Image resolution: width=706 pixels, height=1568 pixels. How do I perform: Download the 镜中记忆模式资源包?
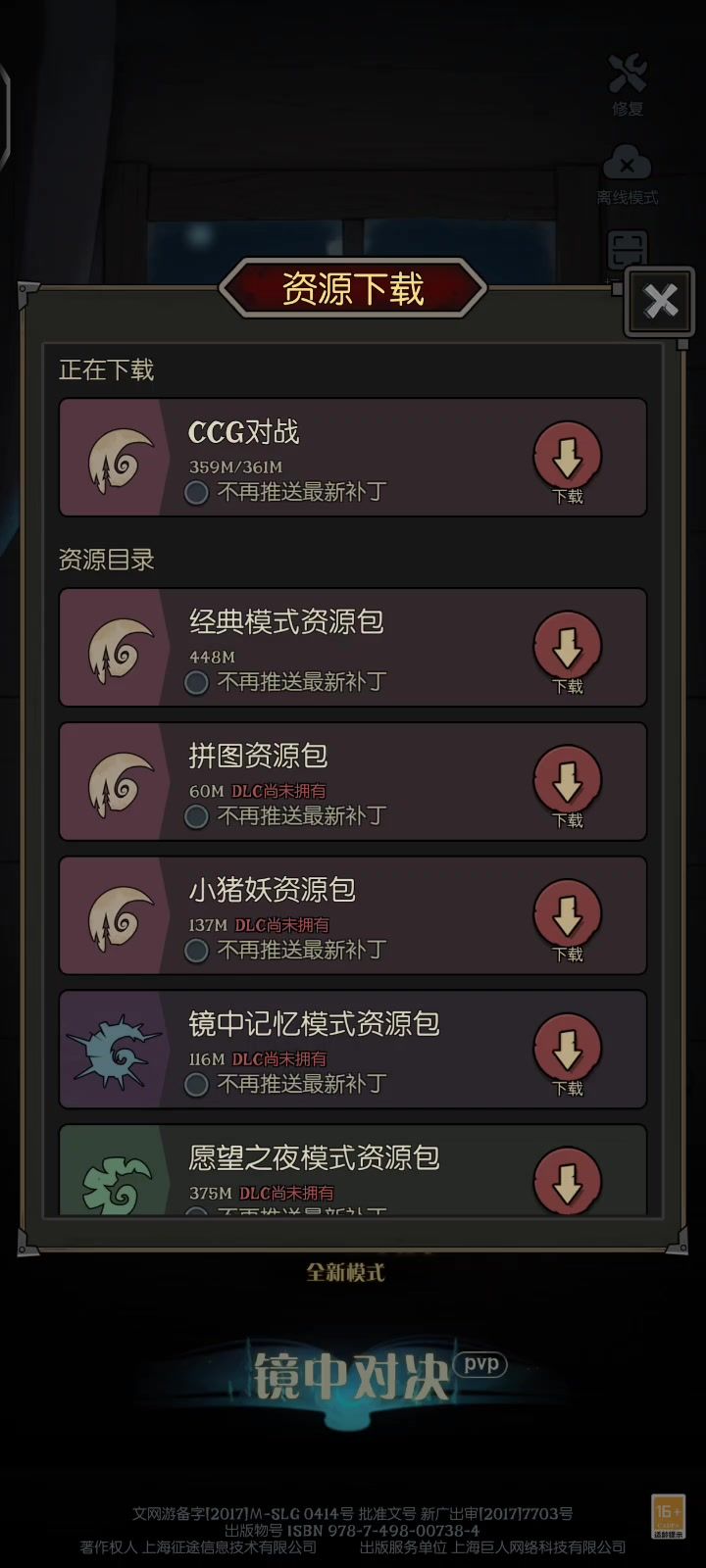click(x=567, y=1051)
